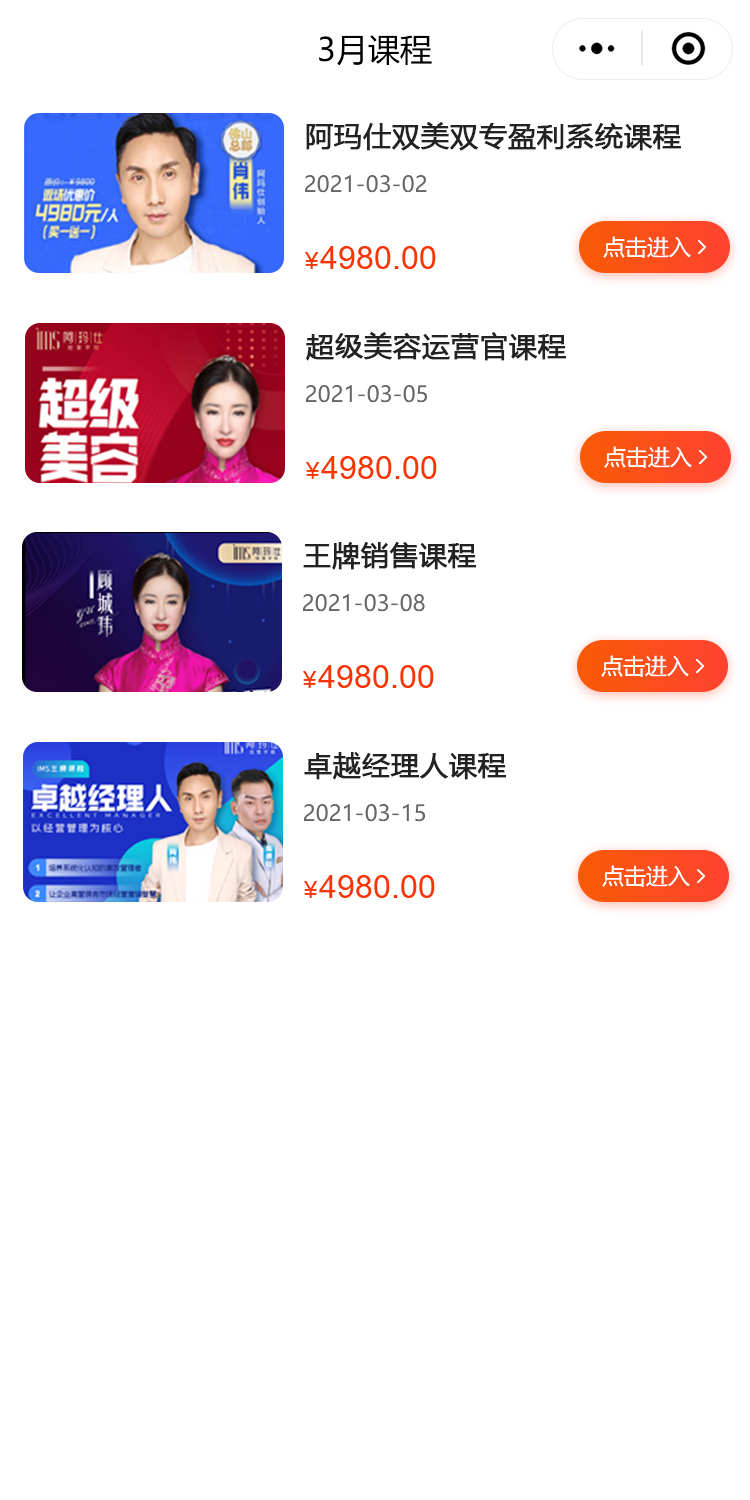Viewport: 750px width, 1500px height.
Task: Open the 阿玛仕双美双专盈利系统课程 cover image
Action: point(154,193)
